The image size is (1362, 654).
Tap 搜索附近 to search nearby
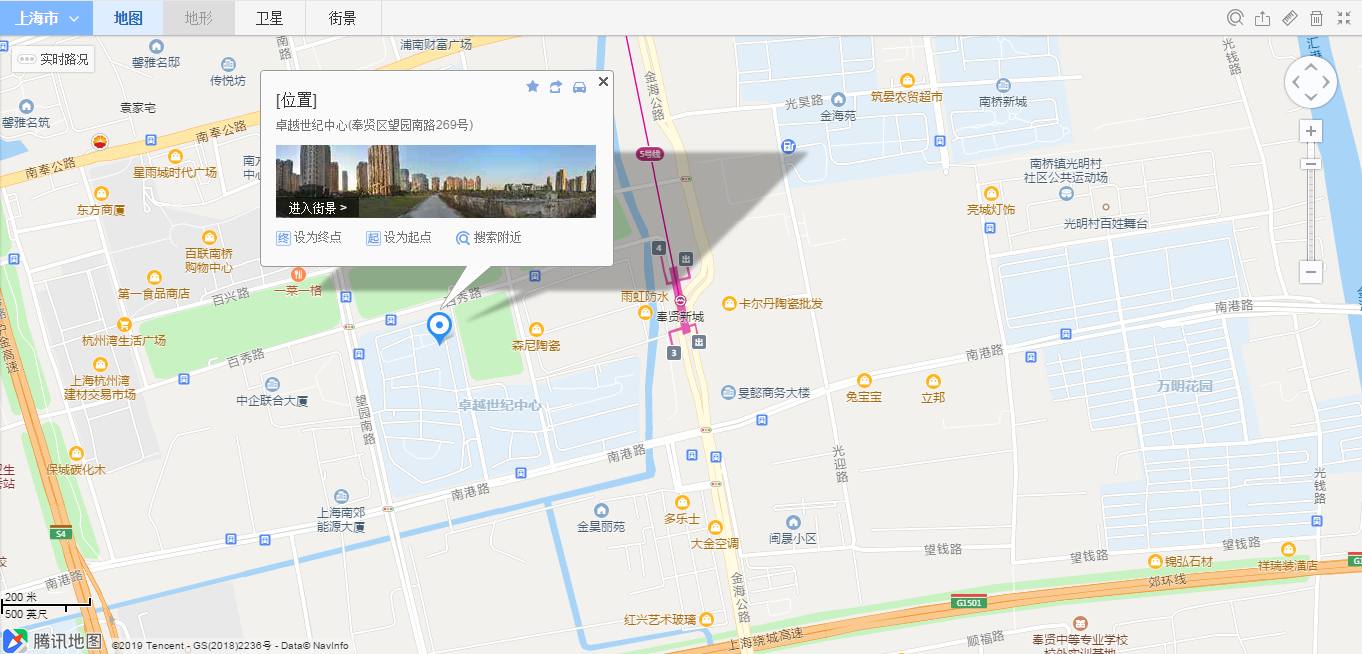point(489,238)
